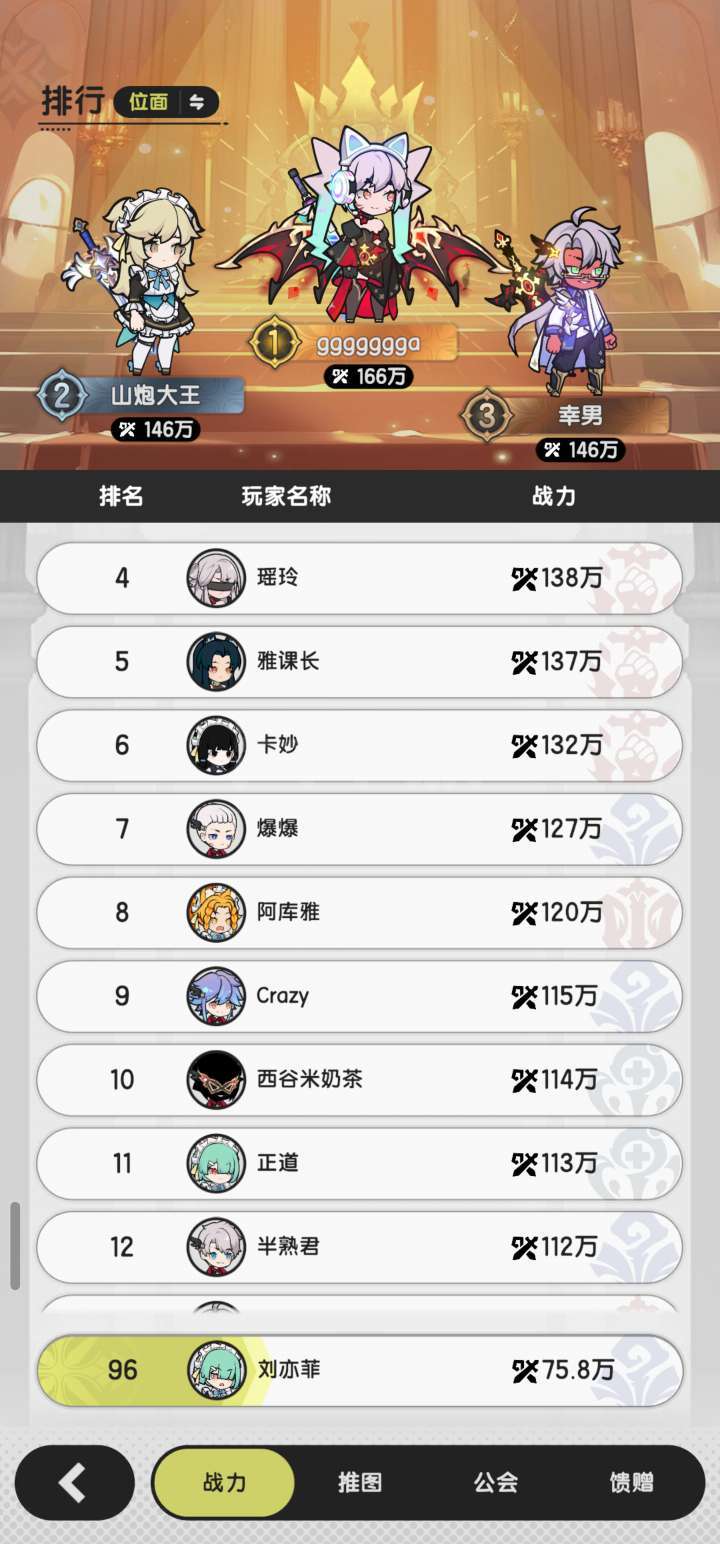This screenshot has width=720, height=1544.
Task: View the Crazy player entry
Action: [x=360, y=996]
